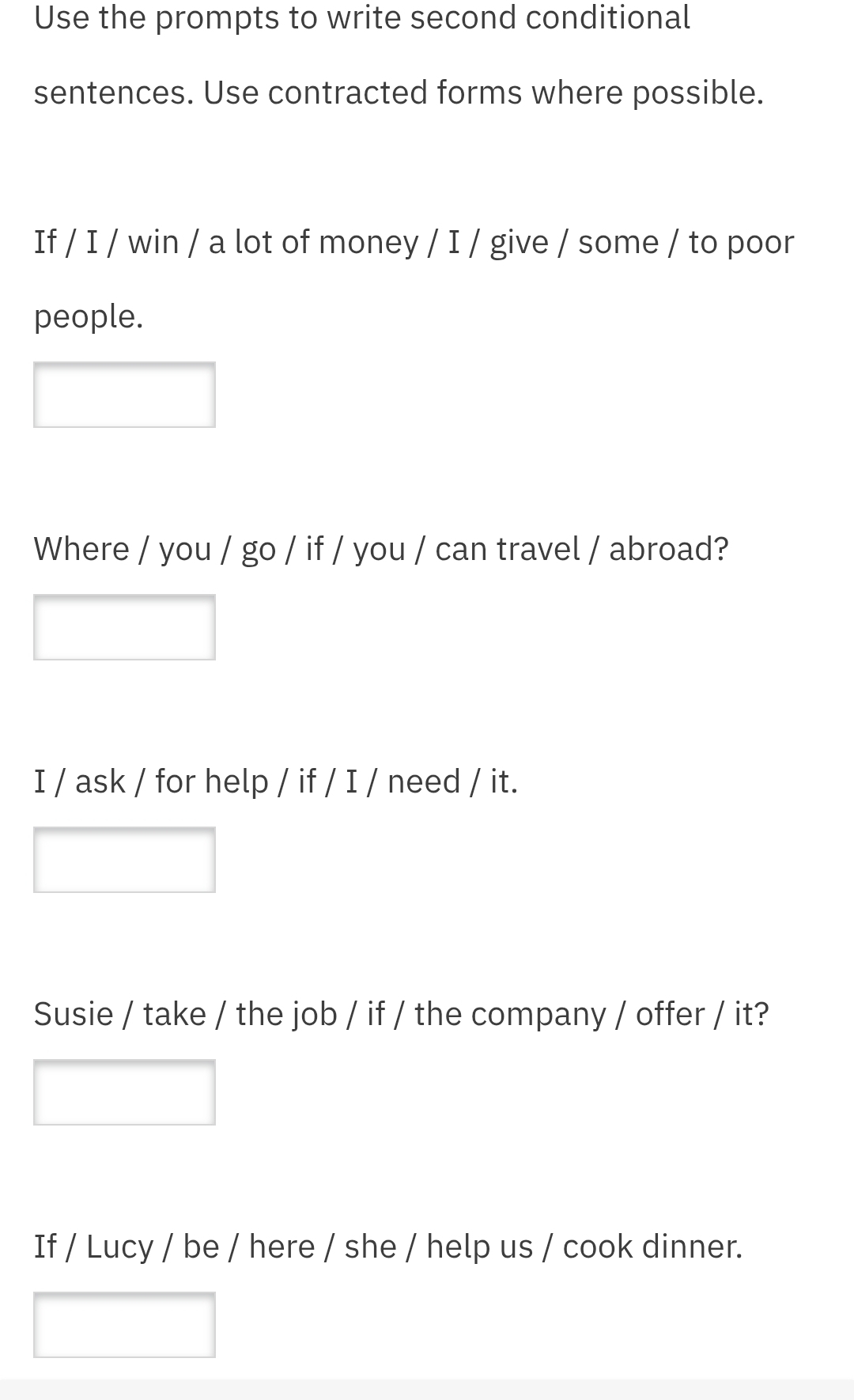Screen dimensions: 854x1400
Task: Focus the input box under 'I / ask / for help'
Action: click(124, 860)
